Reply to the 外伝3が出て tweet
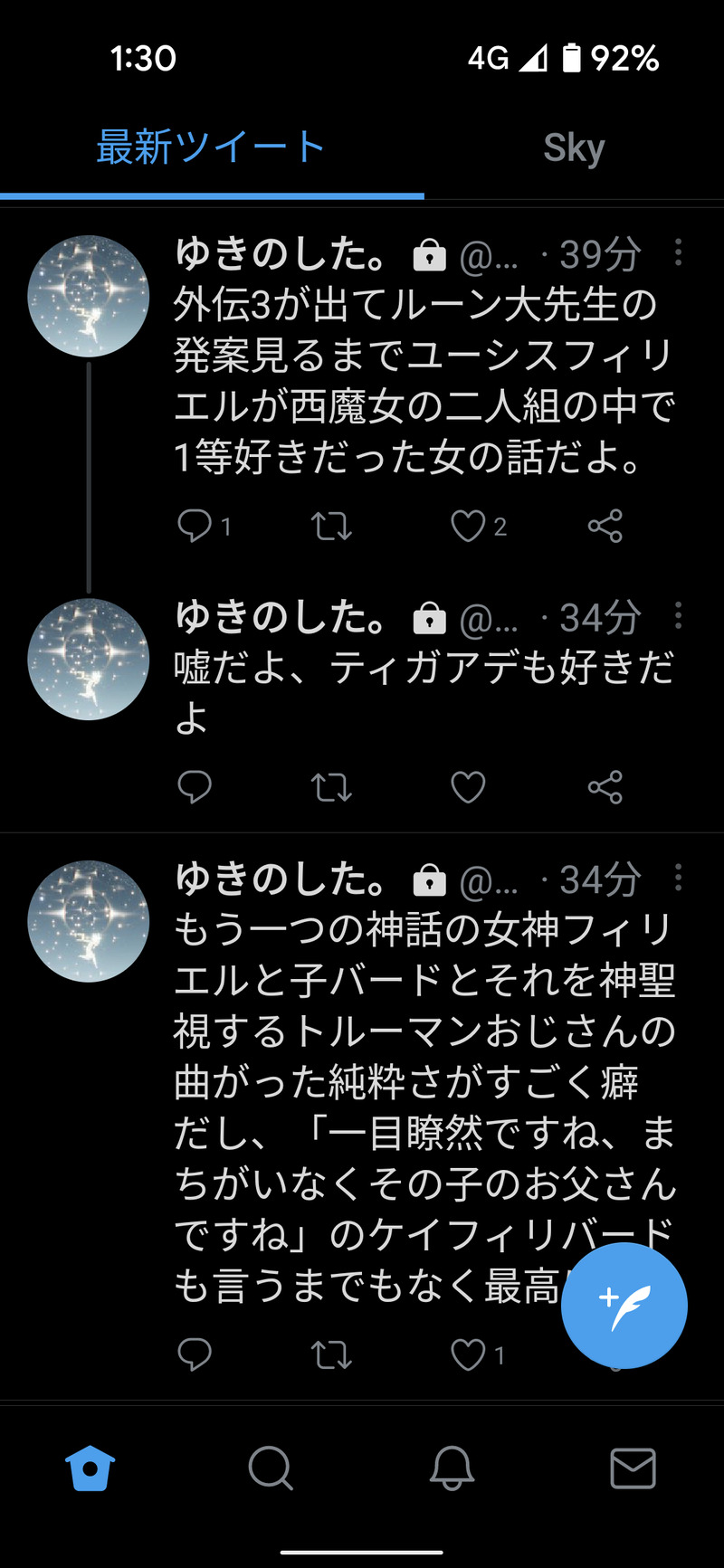This screenshot has height=1568, width=724. pos(195,526)
